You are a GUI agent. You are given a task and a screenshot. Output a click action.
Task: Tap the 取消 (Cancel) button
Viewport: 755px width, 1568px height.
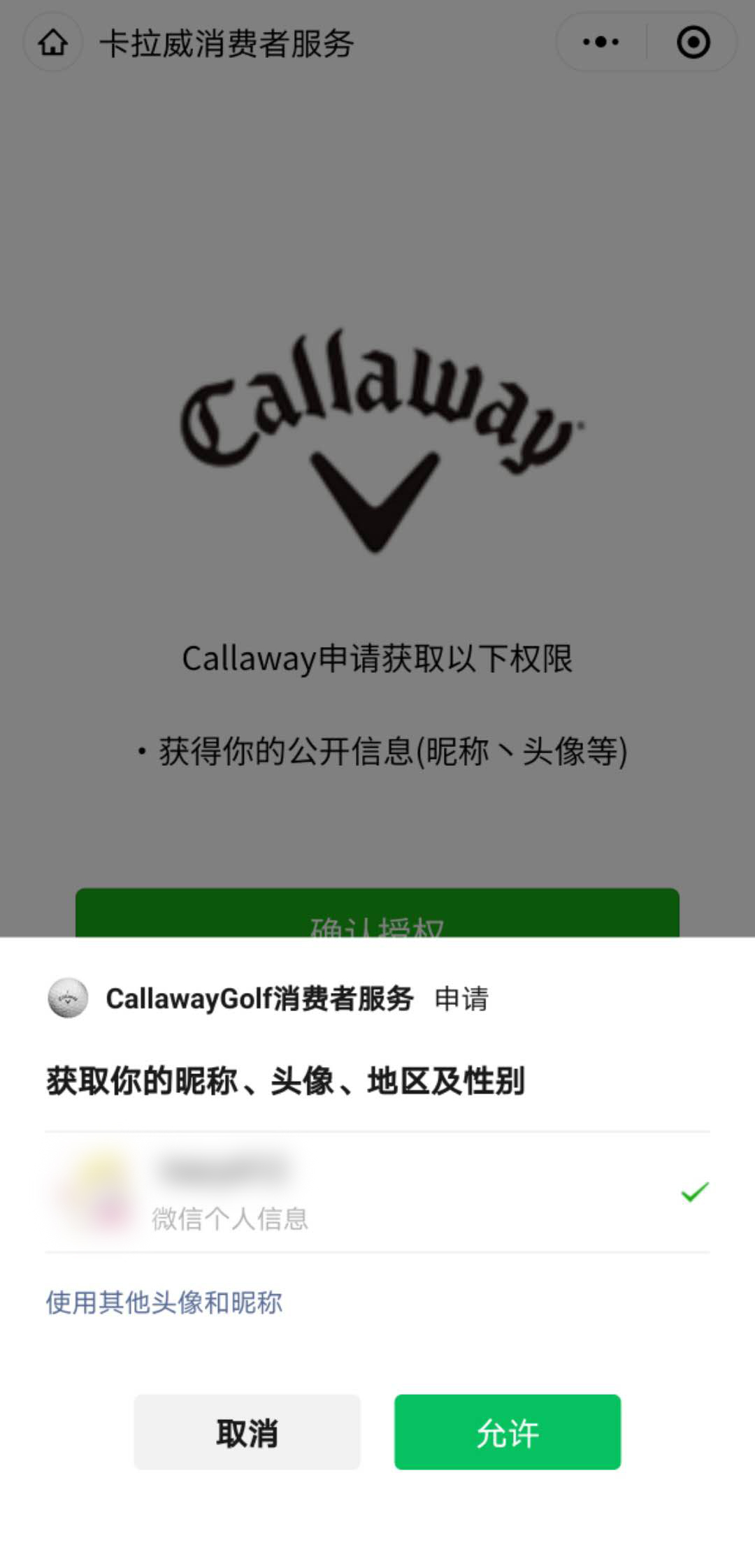pos(247,1432)
